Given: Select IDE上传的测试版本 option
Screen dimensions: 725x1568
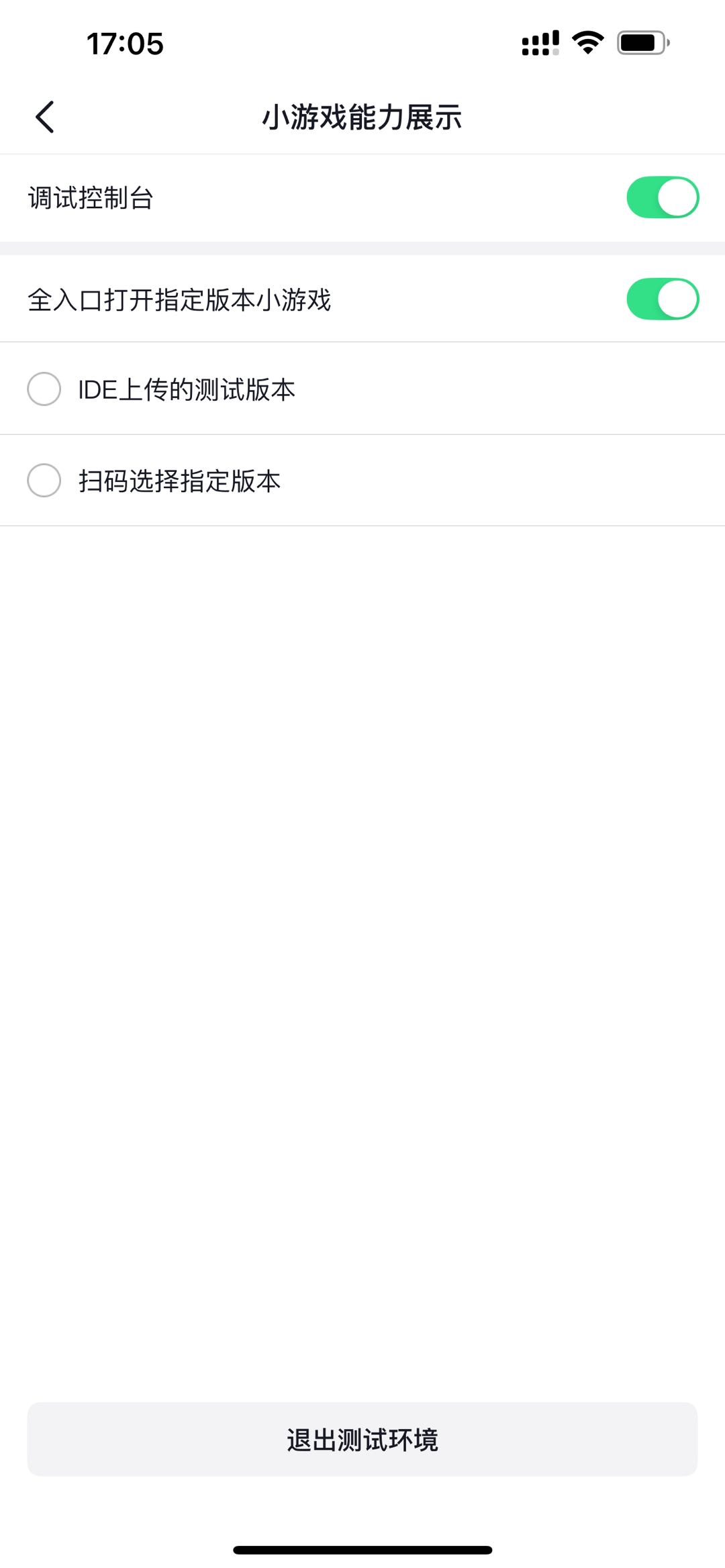Looking at the screenshot, I should pos(44,389).
